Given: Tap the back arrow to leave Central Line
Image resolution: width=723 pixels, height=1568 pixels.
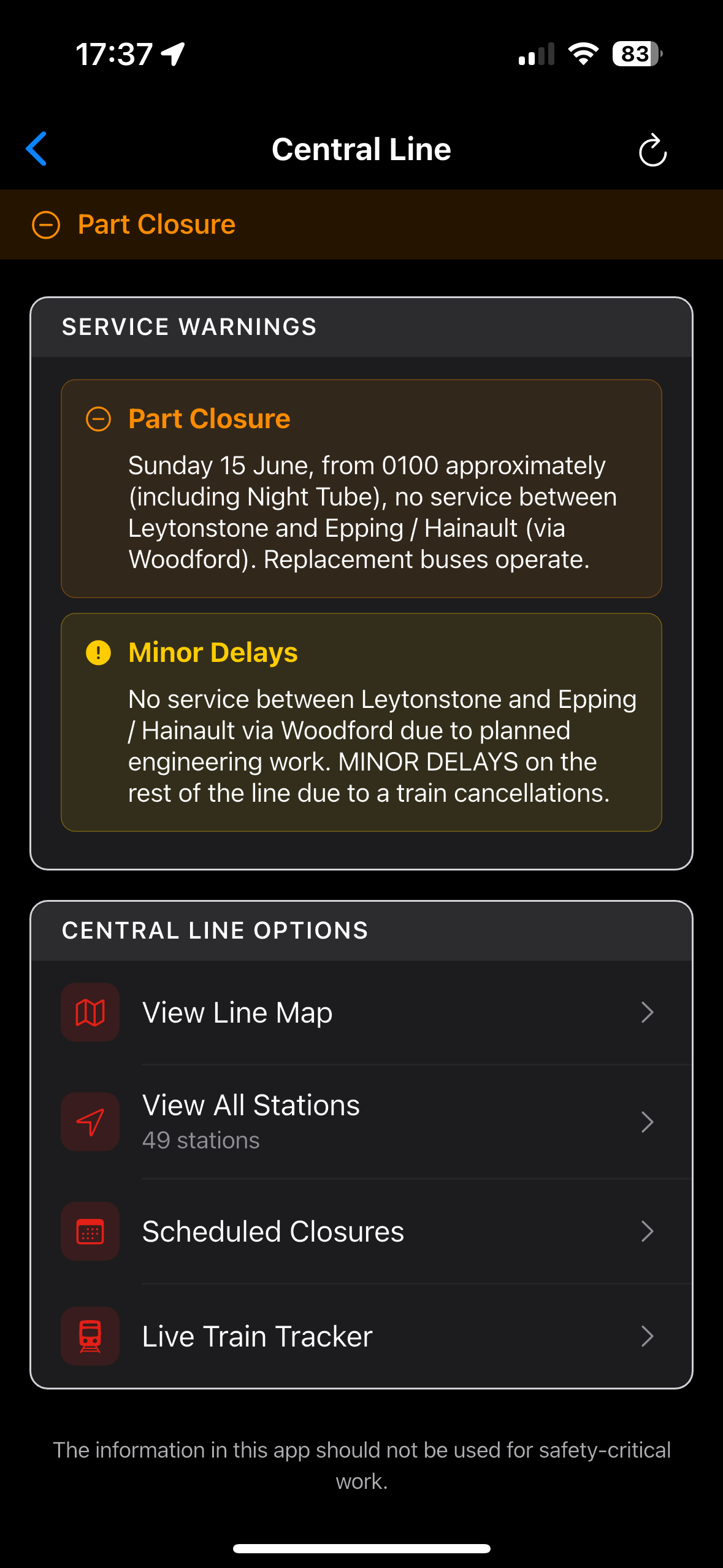Looking at the screenshot, I should [36, 149].
